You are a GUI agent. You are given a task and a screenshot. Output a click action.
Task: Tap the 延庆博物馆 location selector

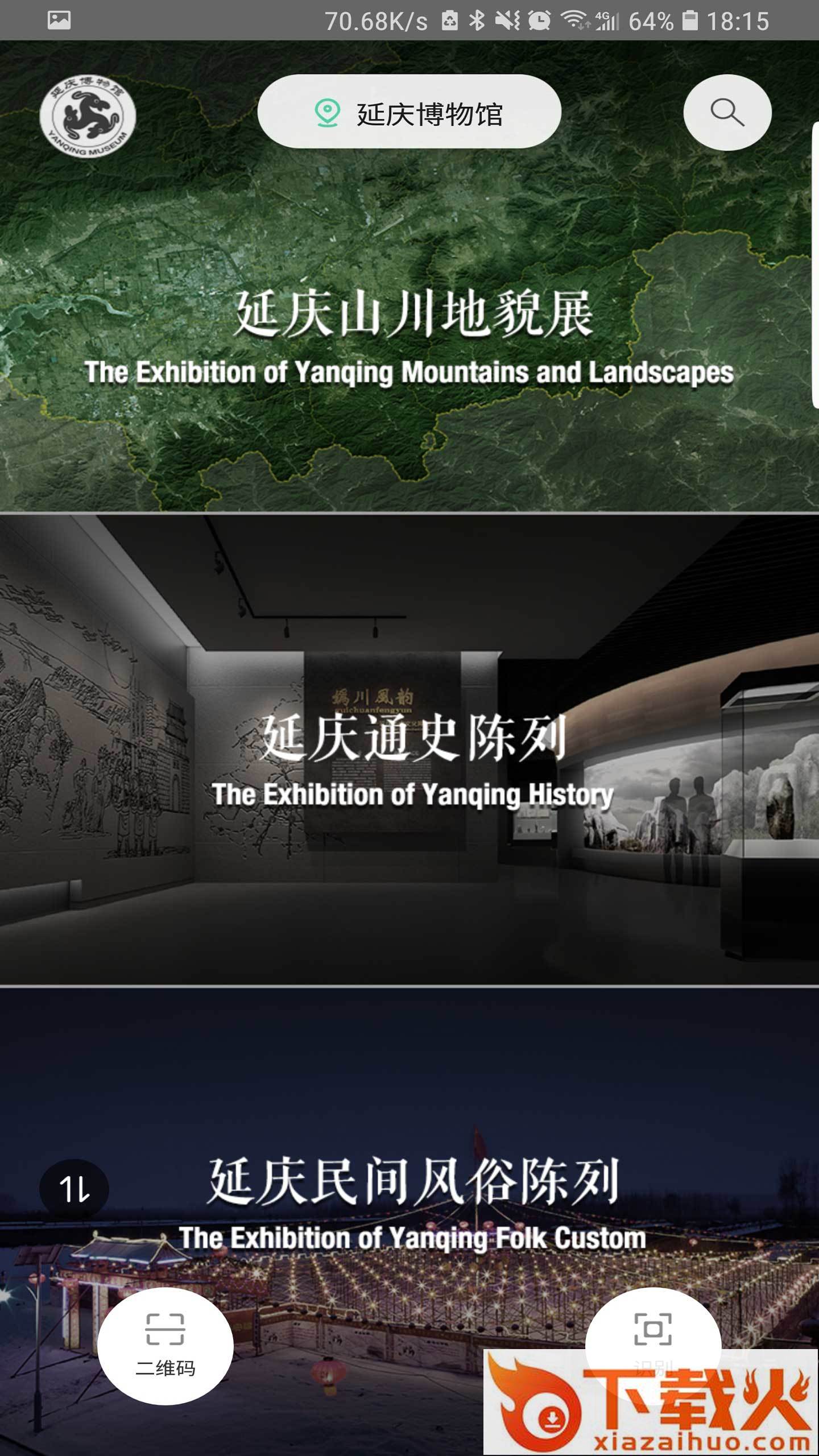click(x=409, y=112)
